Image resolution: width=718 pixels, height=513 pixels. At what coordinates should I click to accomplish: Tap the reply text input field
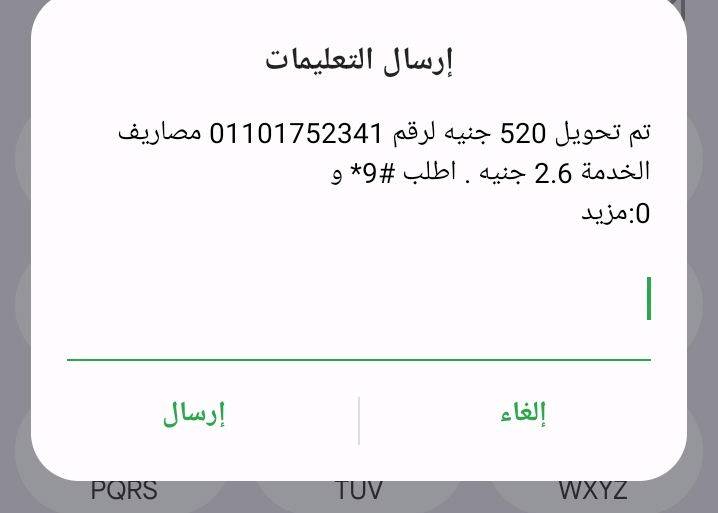tap(358, 300)
